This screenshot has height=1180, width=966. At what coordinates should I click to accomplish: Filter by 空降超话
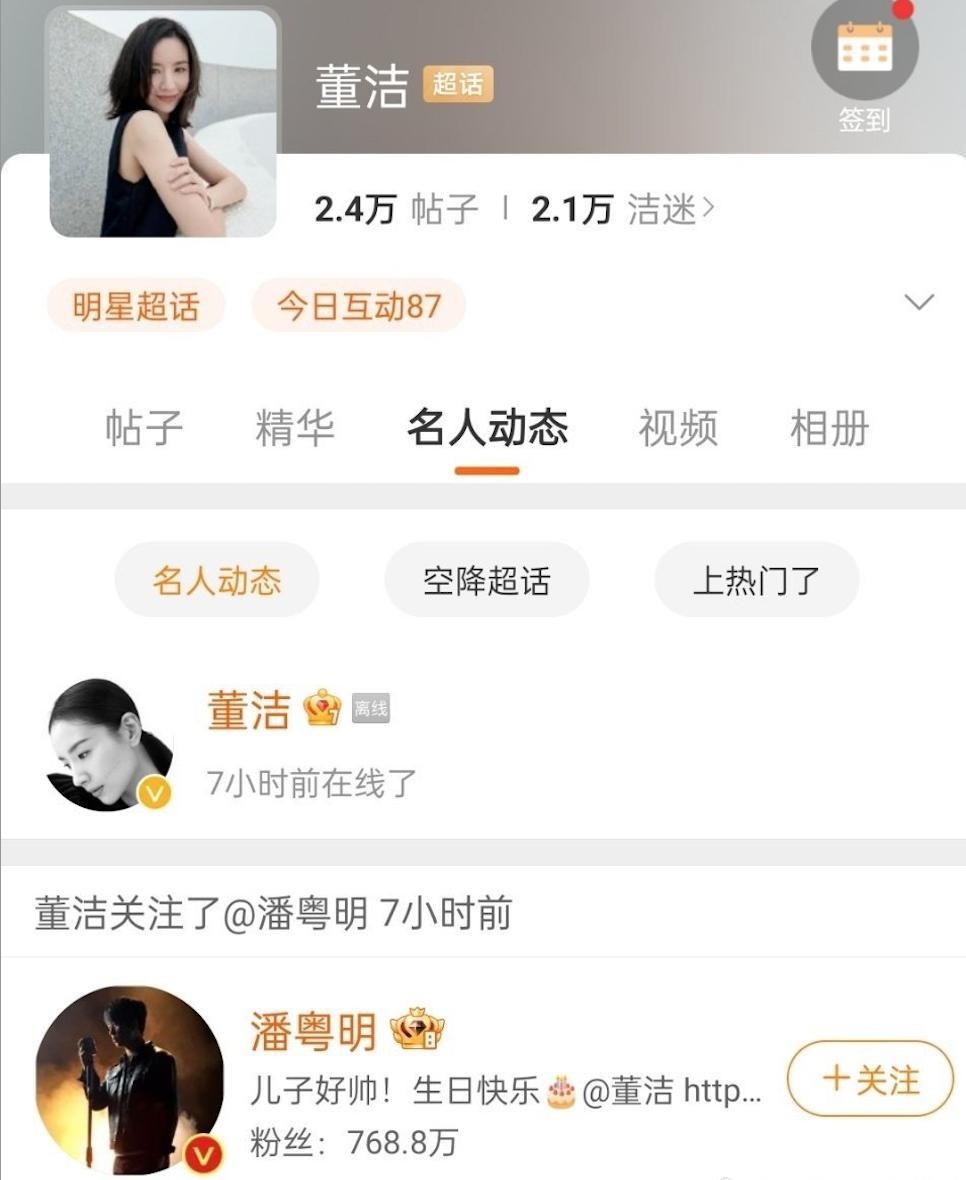pyautogui.click(x=487, y=580)
